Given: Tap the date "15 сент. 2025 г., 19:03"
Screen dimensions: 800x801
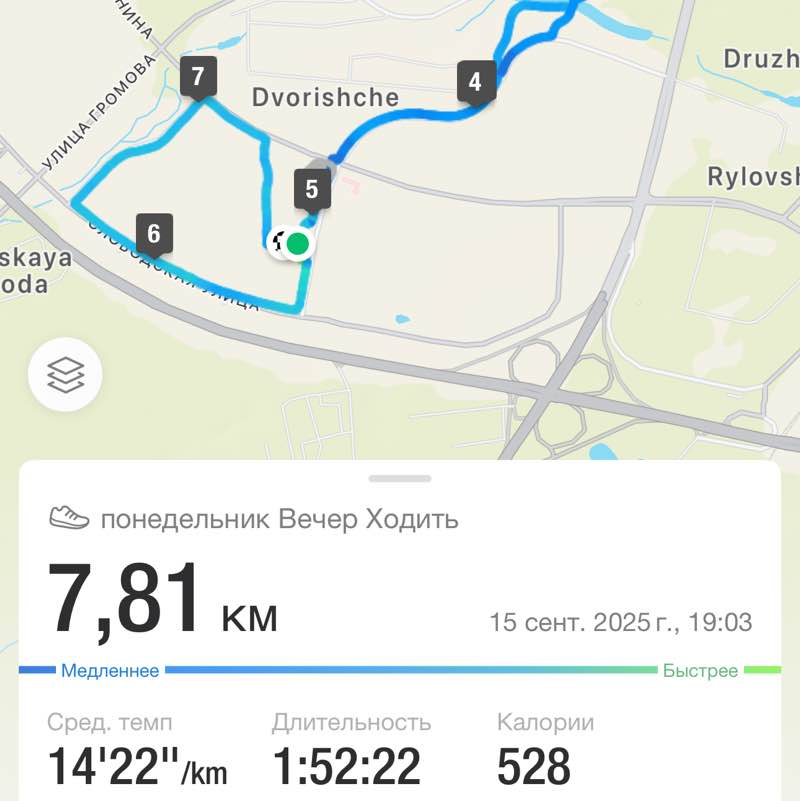Looking at the screenshot, I should [x=620, y=618].
